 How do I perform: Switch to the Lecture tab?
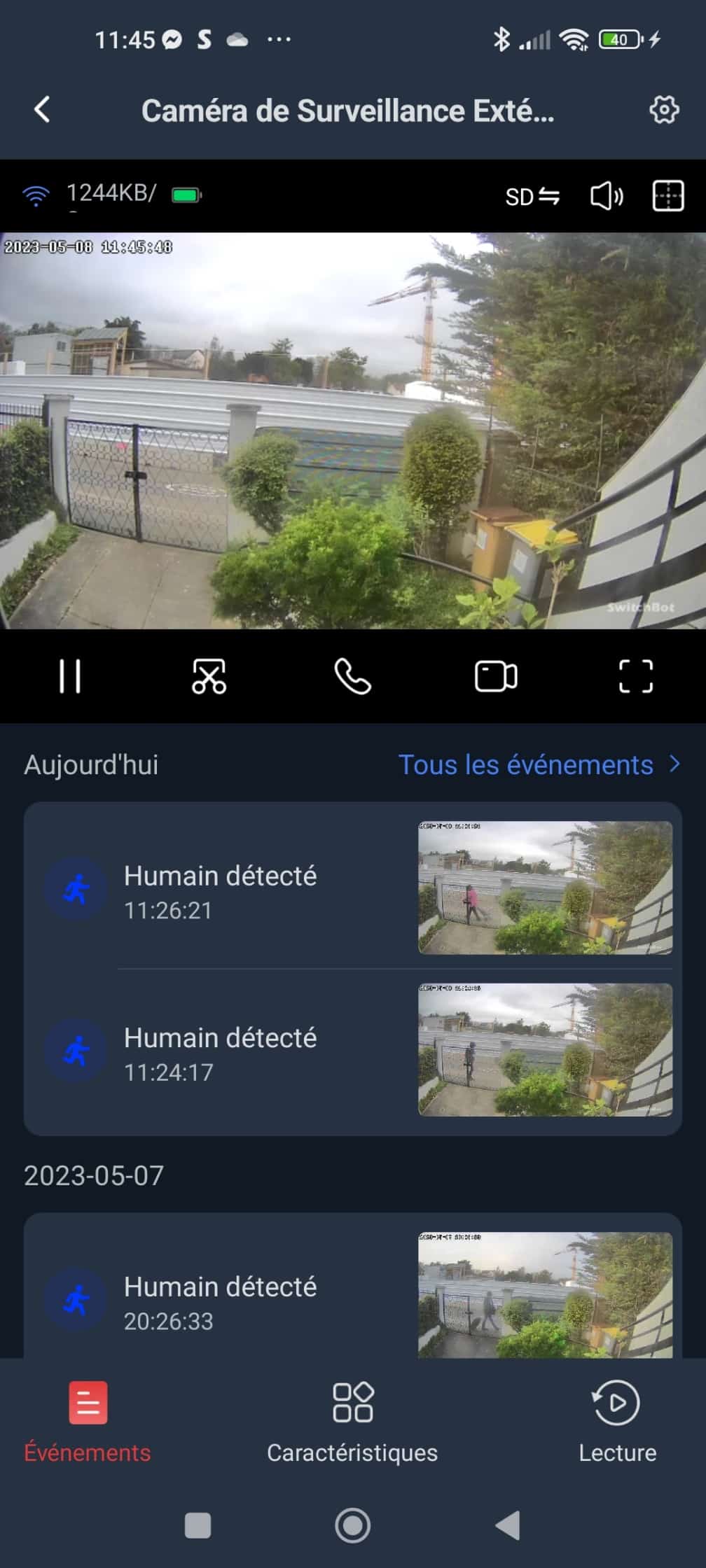click(617, 1422)
